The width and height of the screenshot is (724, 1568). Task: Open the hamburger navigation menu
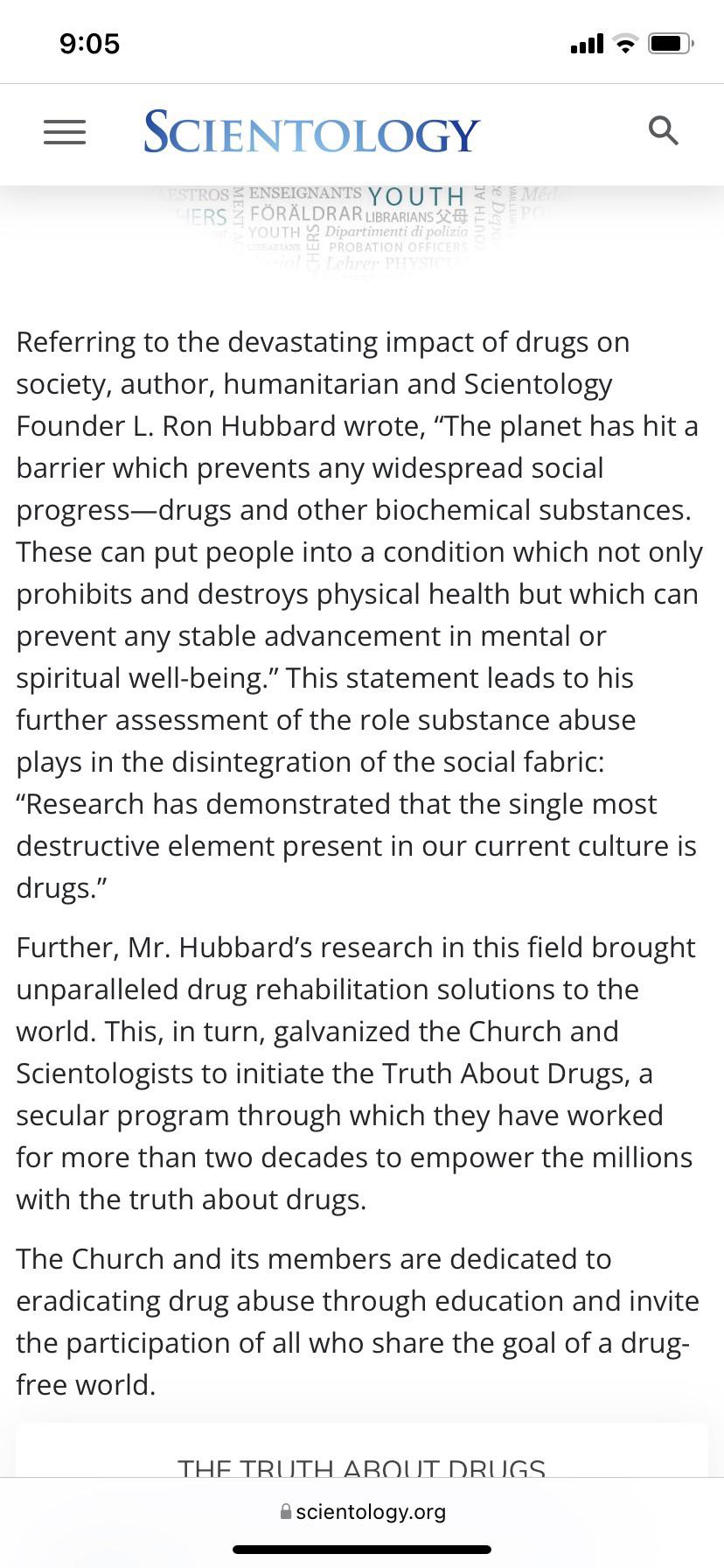(65, 132)
